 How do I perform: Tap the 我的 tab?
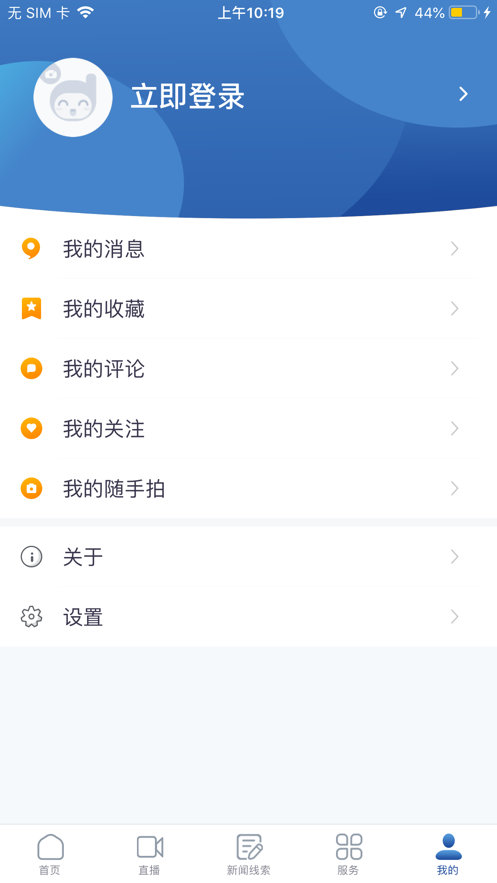(447, 854)
